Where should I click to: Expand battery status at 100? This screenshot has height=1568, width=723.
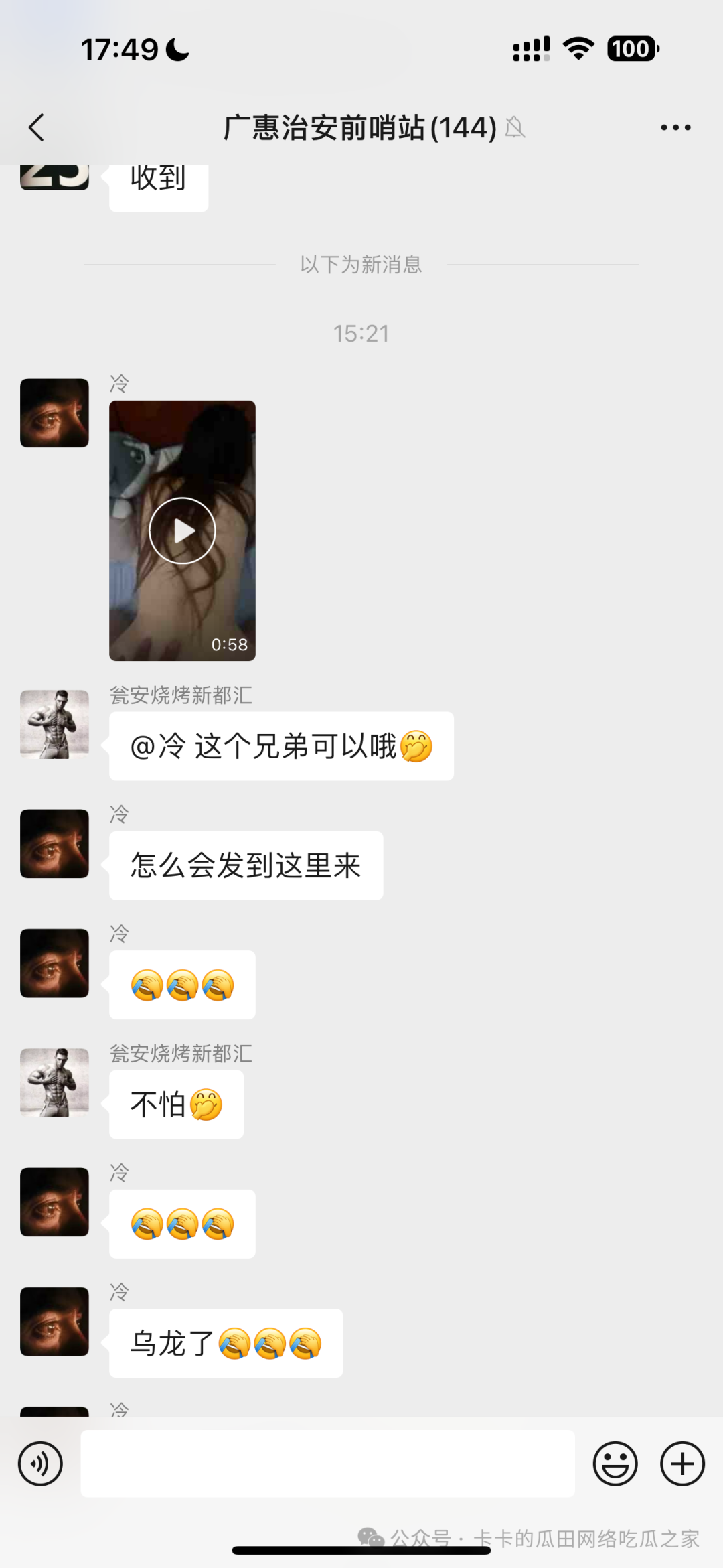tap(632, 48)
